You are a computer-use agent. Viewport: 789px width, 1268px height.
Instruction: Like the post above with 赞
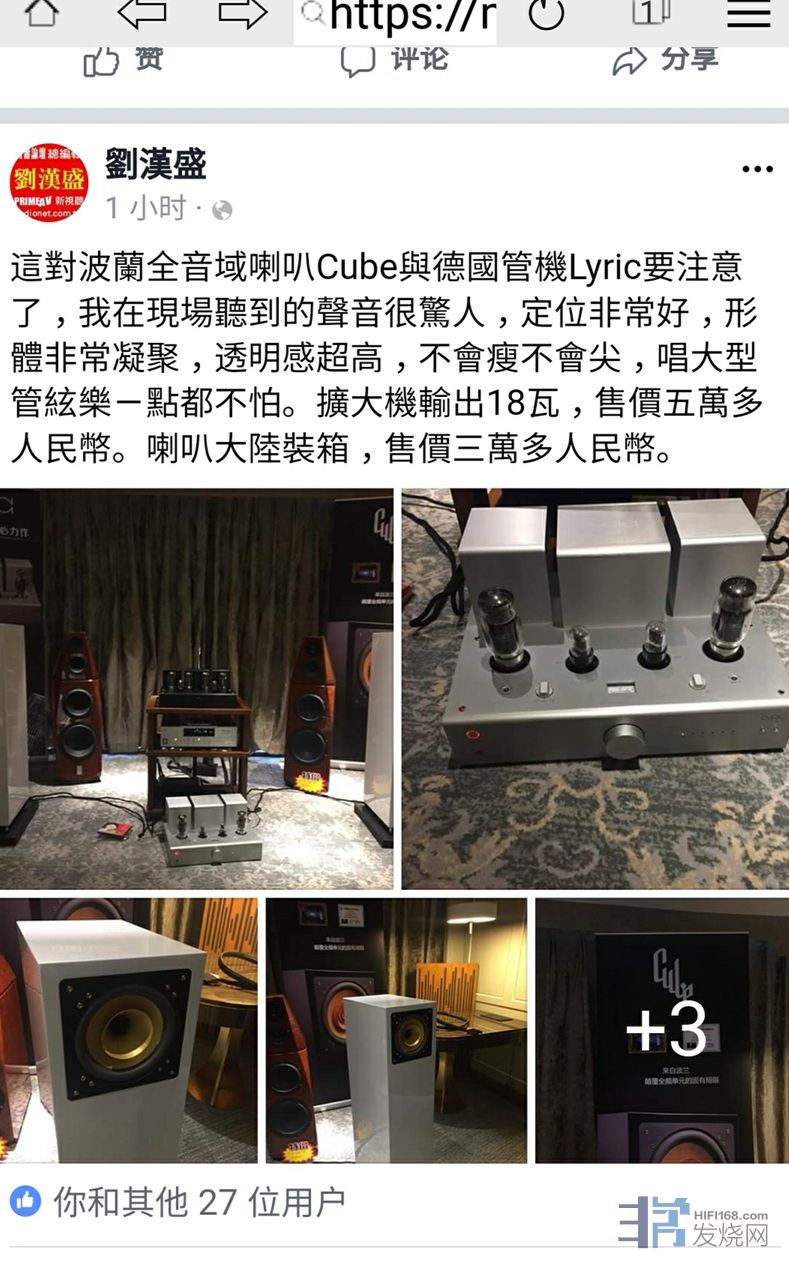(x=124, y=61)
